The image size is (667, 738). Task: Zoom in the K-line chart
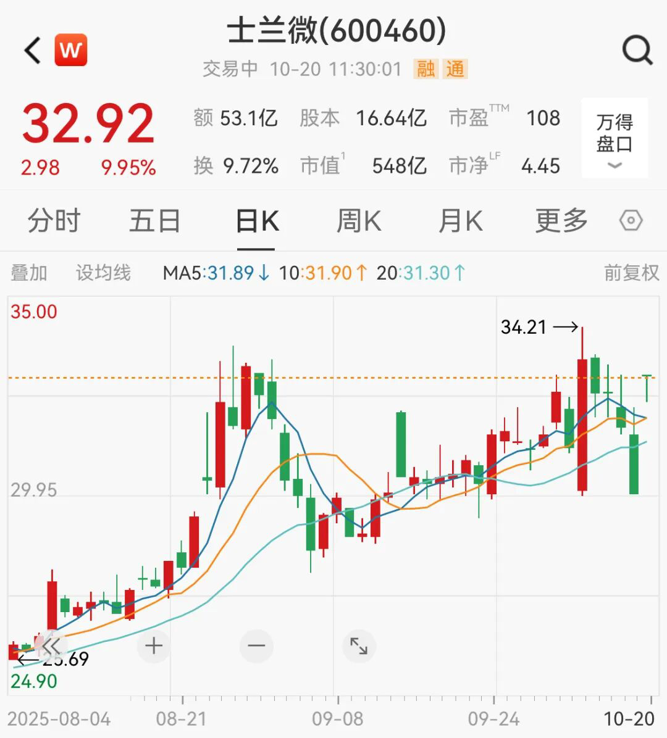click(154, 646)
